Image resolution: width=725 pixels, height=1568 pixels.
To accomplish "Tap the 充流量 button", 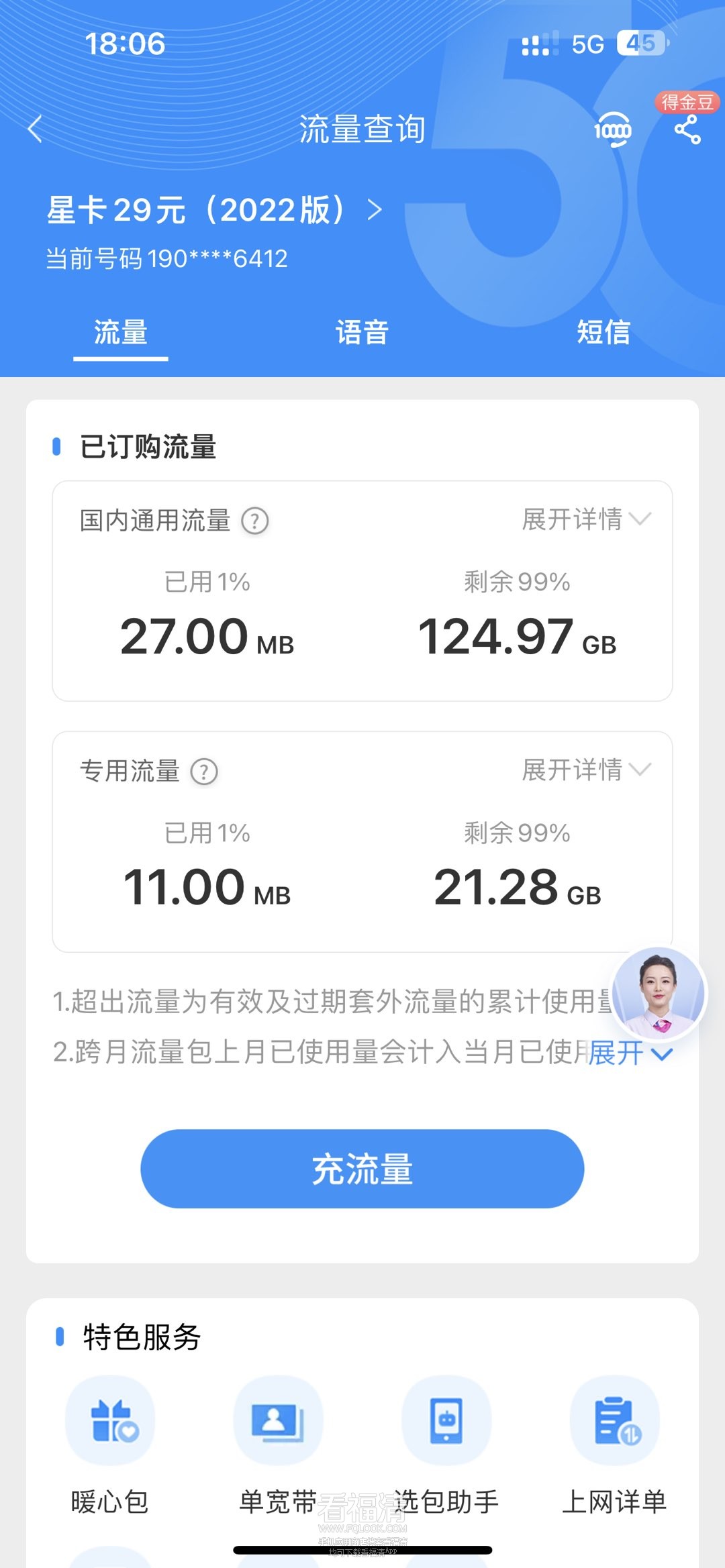I will click(362, 1169).
